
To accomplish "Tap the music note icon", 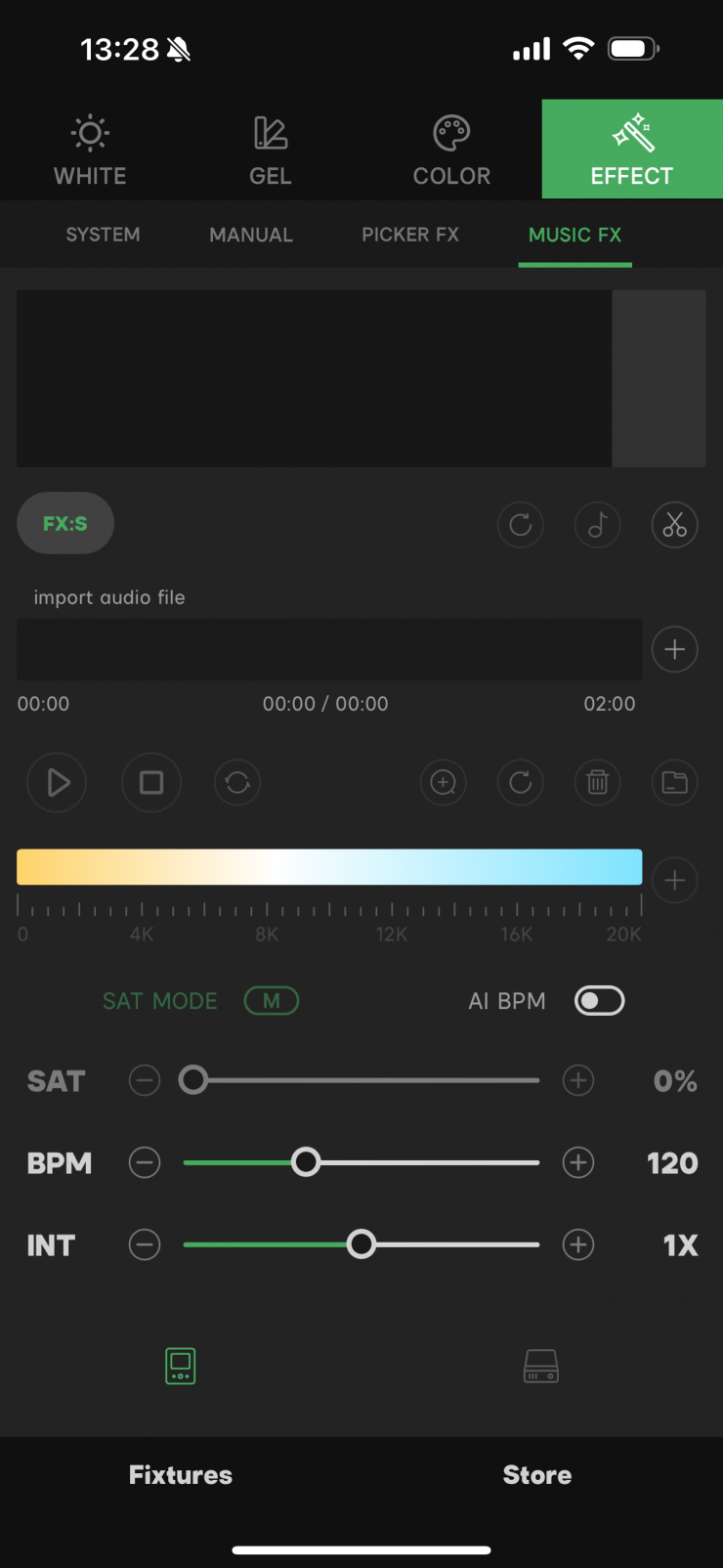I will coord(598,525).
